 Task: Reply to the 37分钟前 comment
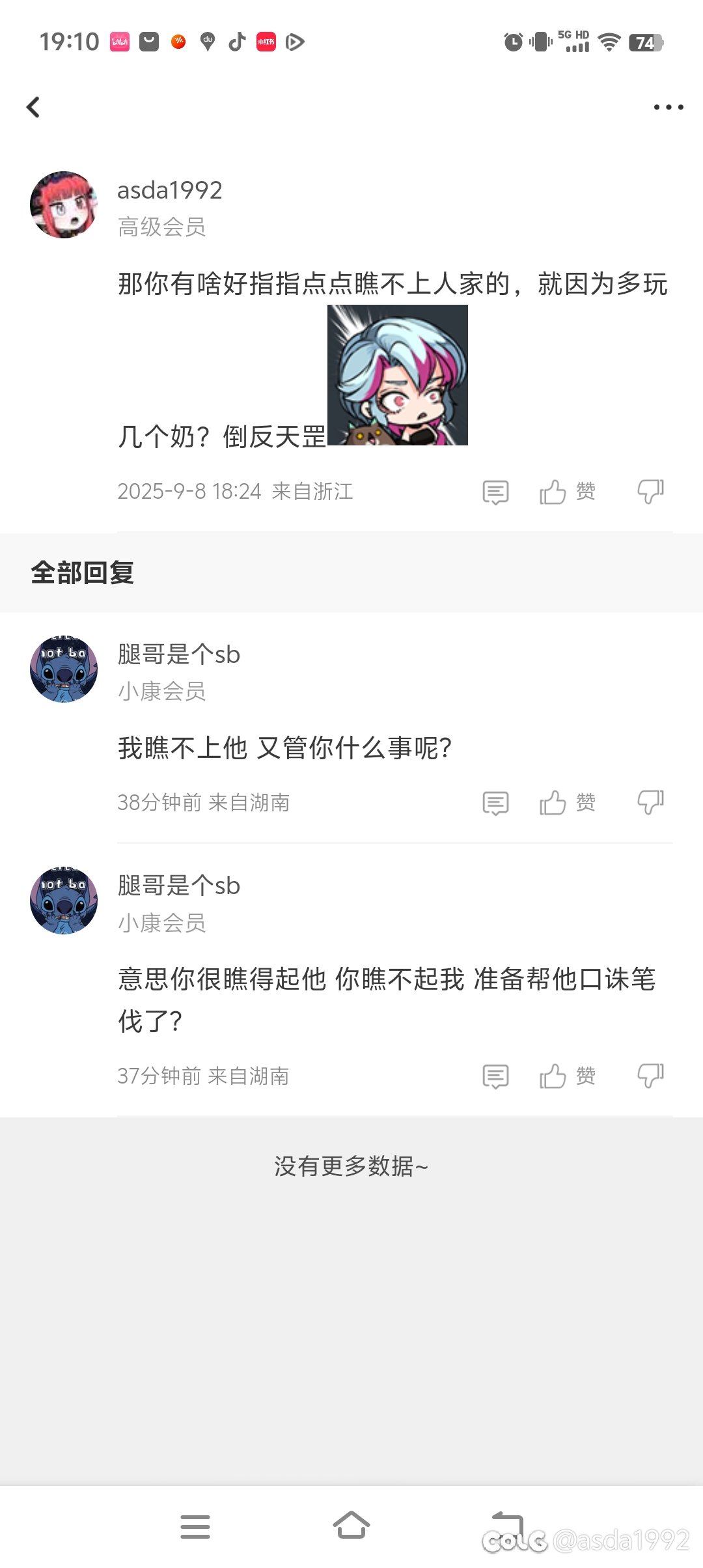coord(495,1076)
